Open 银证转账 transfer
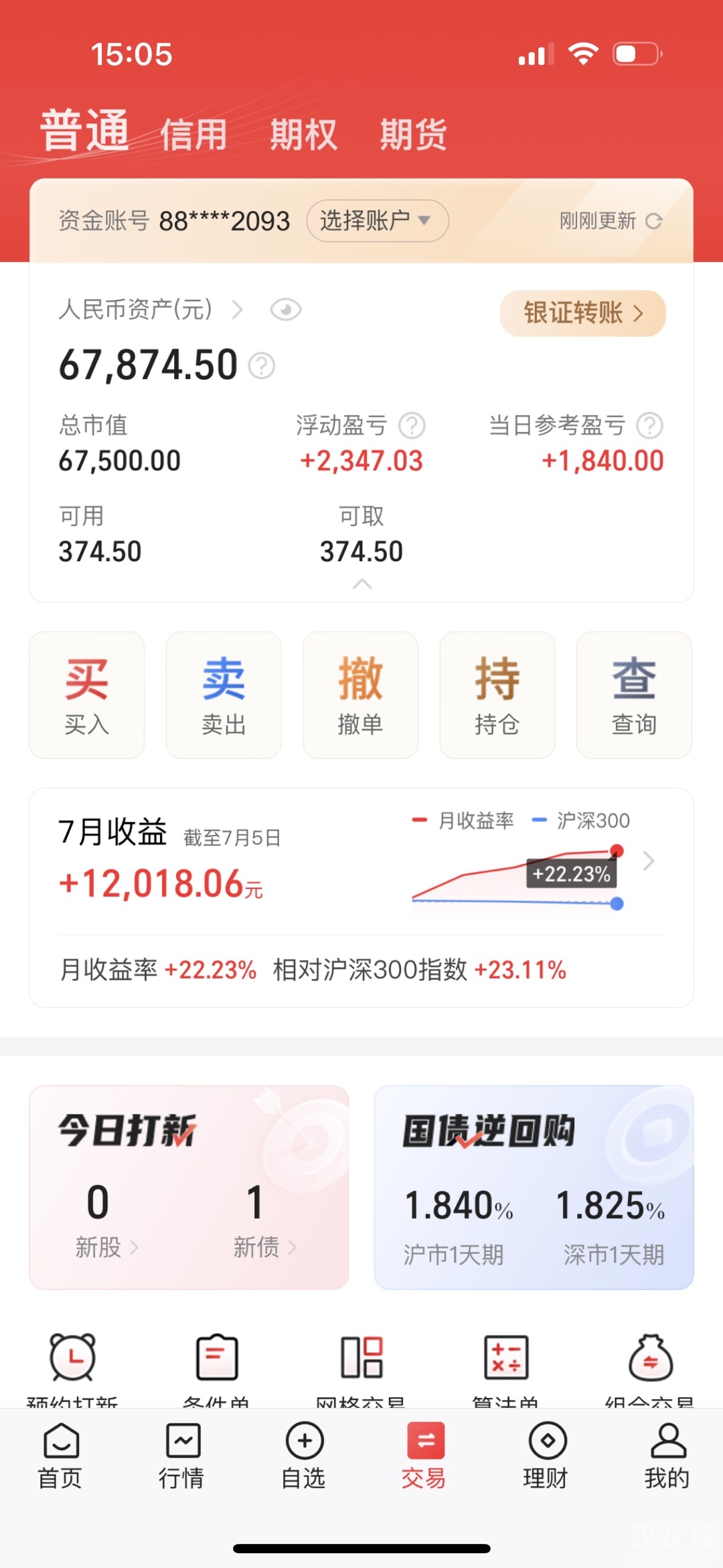 coord(582,313)
